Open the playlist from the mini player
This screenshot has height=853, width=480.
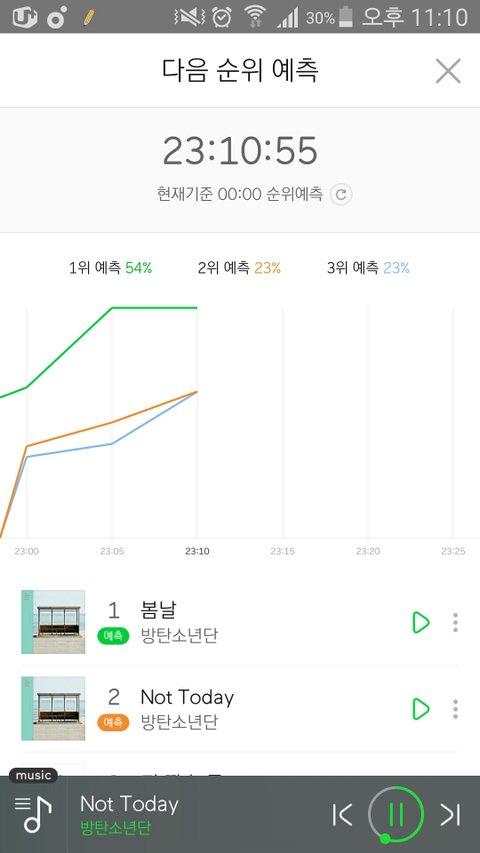[33, 814]
